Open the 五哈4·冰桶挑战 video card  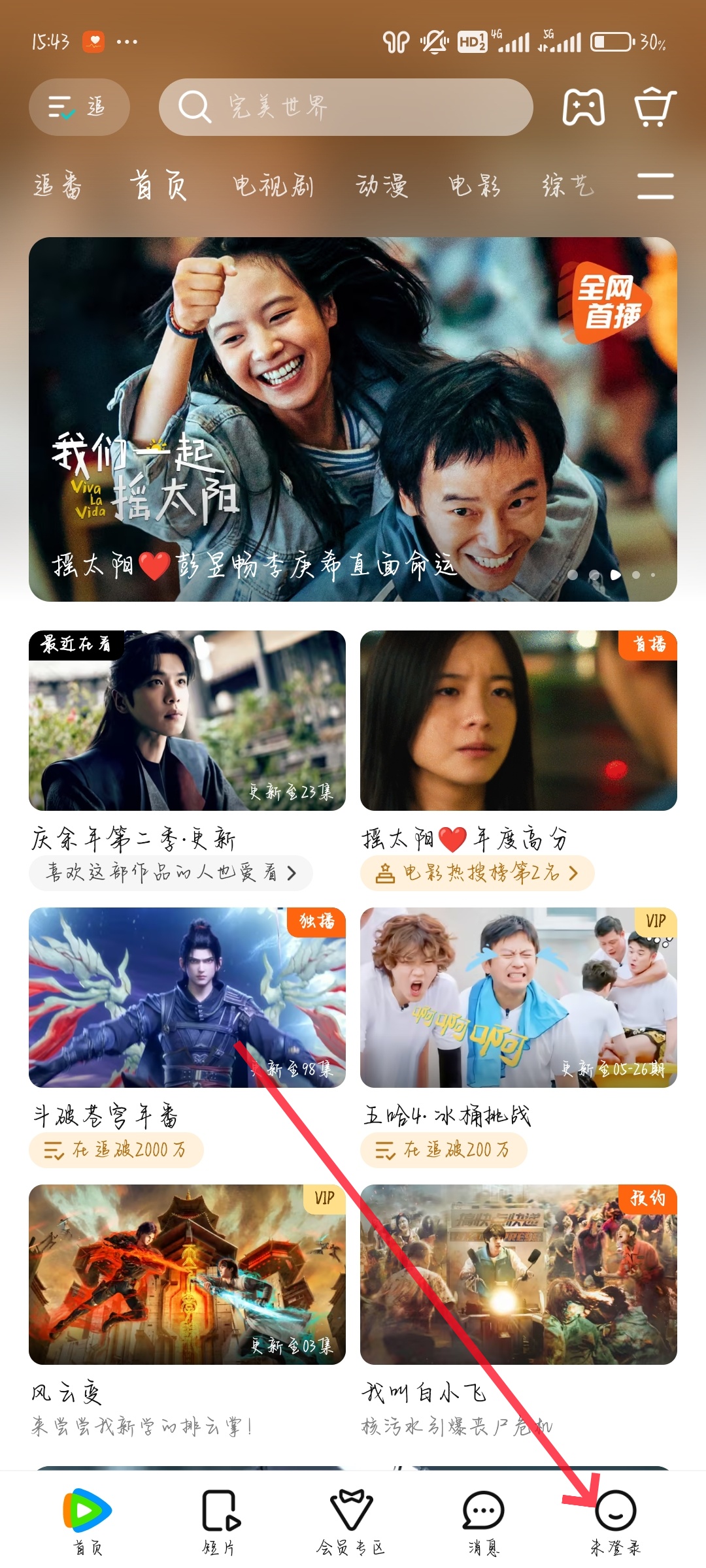pyautogui.click(x=518, y=997)
